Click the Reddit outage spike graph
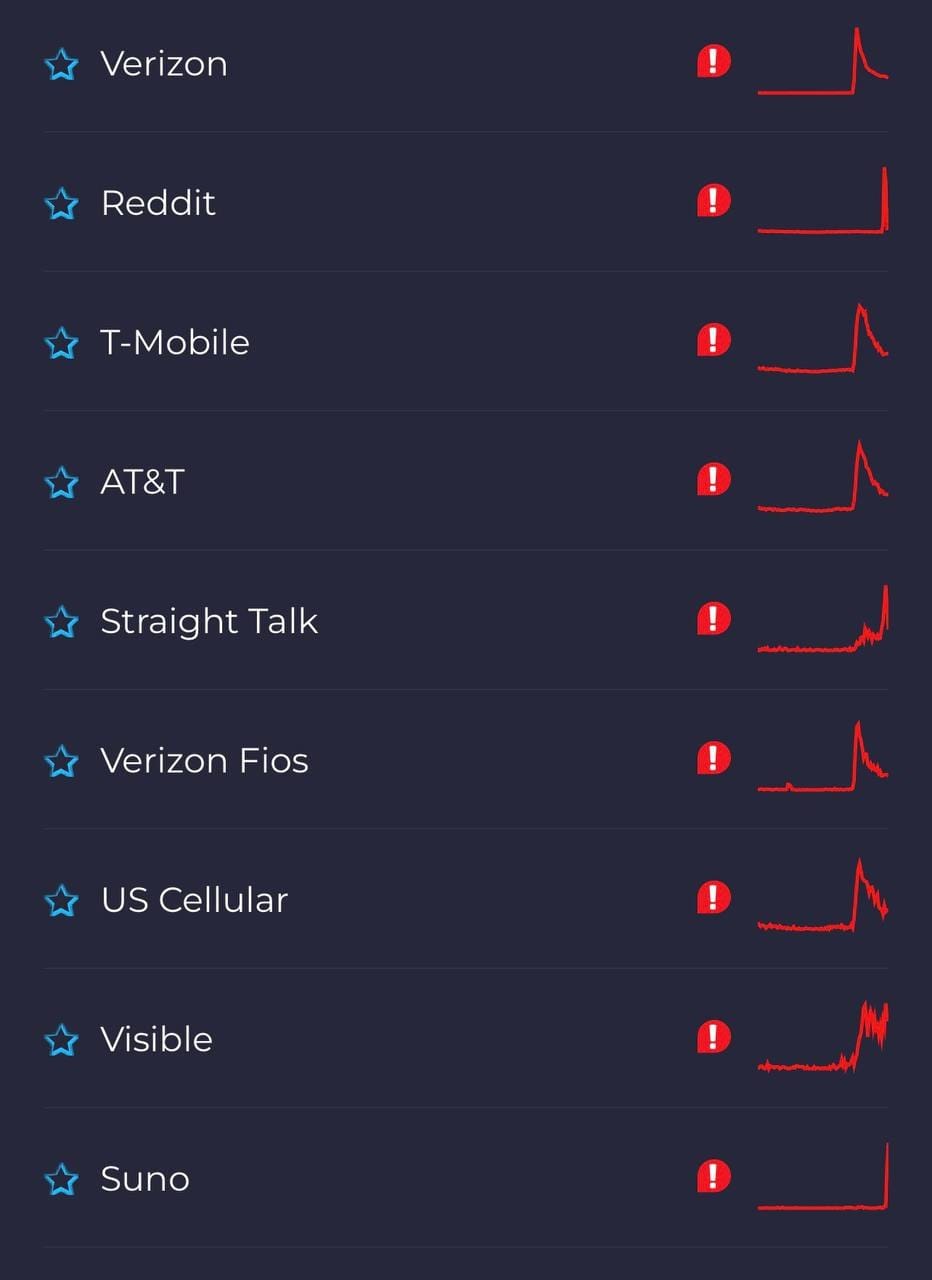 point(822,203)
